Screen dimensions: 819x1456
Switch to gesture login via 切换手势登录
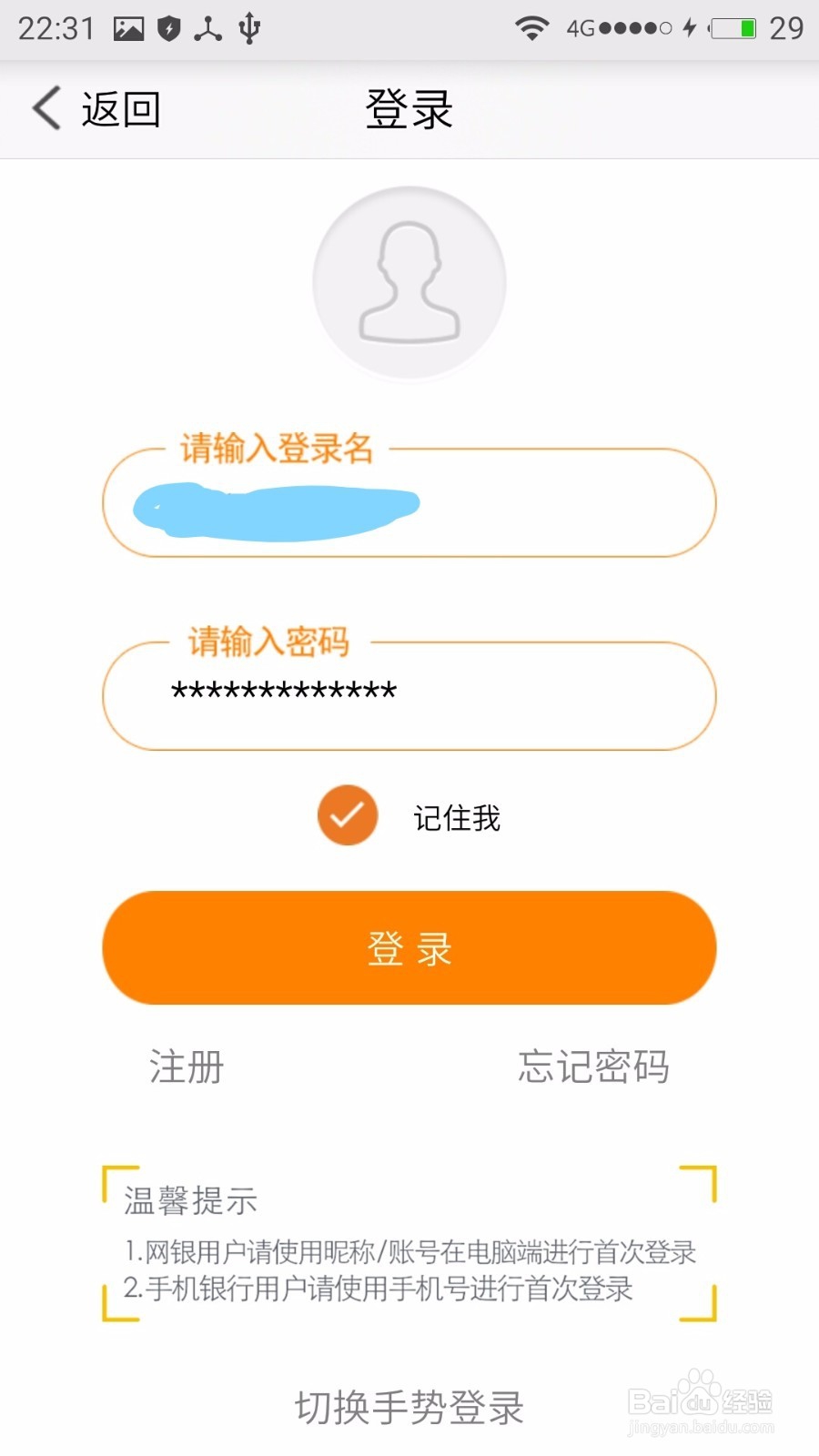(409, 1407)
